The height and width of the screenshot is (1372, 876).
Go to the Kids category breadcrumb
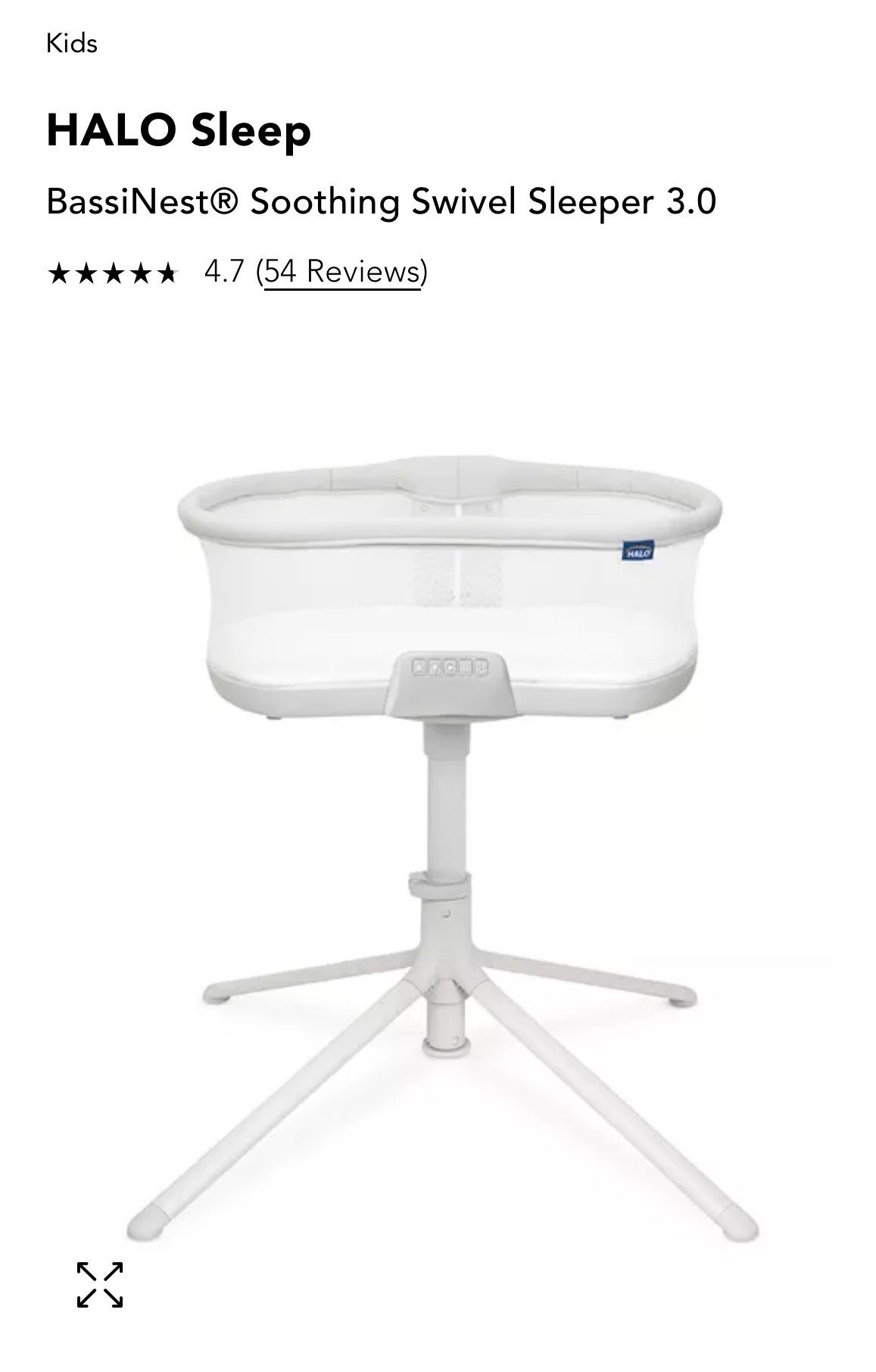coord(72,44)
